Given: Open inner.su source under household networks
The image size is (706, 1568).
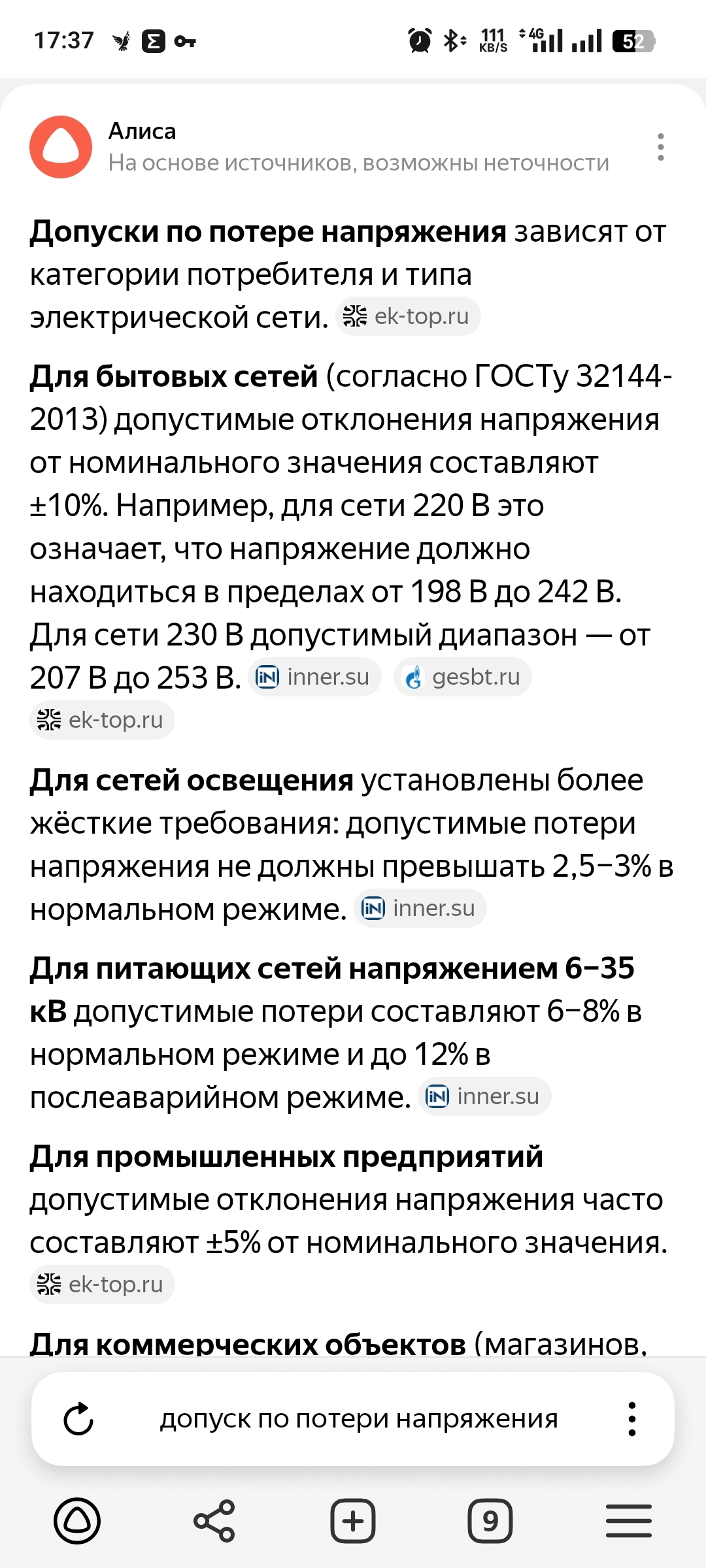Looking at the screenshot, I should coord(315,678).
